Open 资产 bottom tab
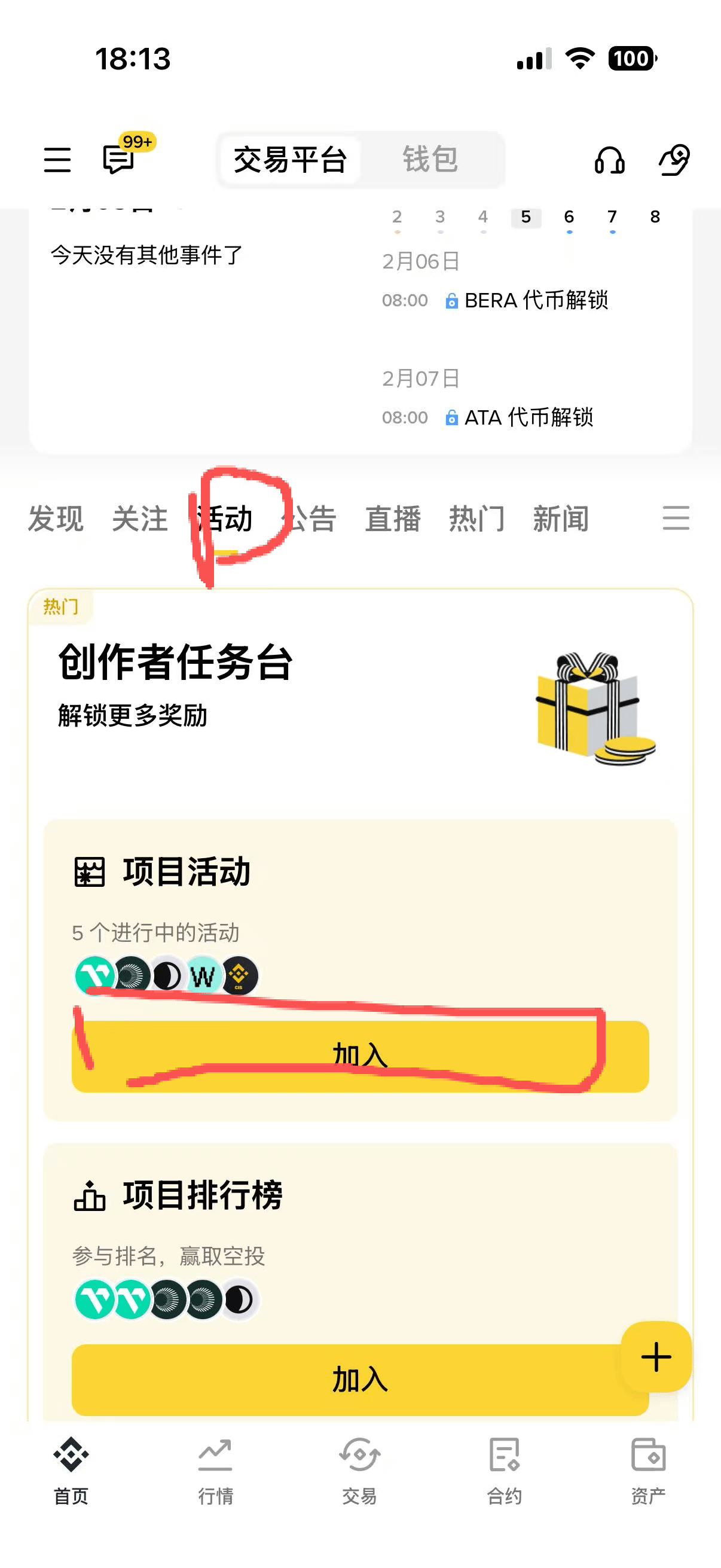Viewport: 721px width, 1568px height. point(648,1469)
